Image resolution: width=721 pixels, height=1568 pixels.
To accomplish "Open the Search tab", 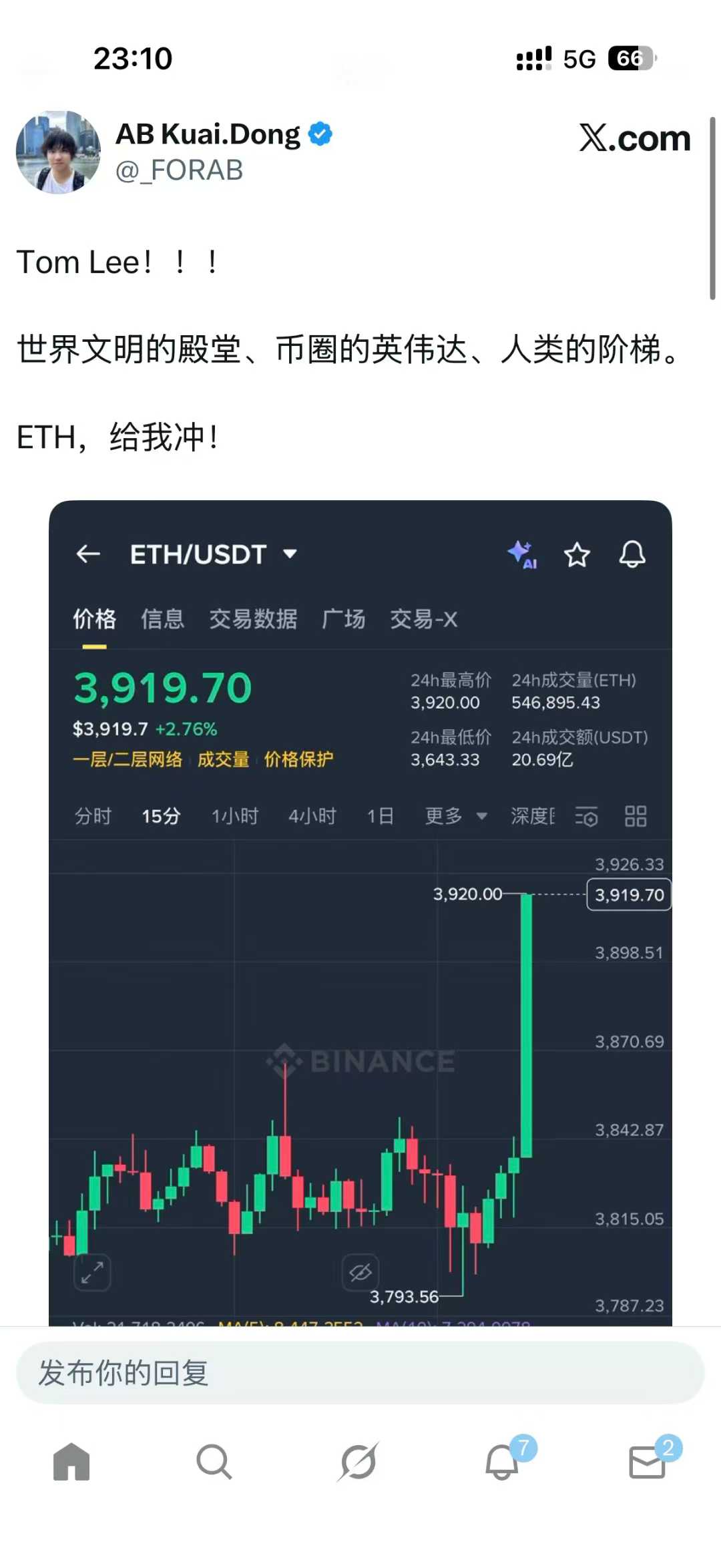I will coord(214,1462).
